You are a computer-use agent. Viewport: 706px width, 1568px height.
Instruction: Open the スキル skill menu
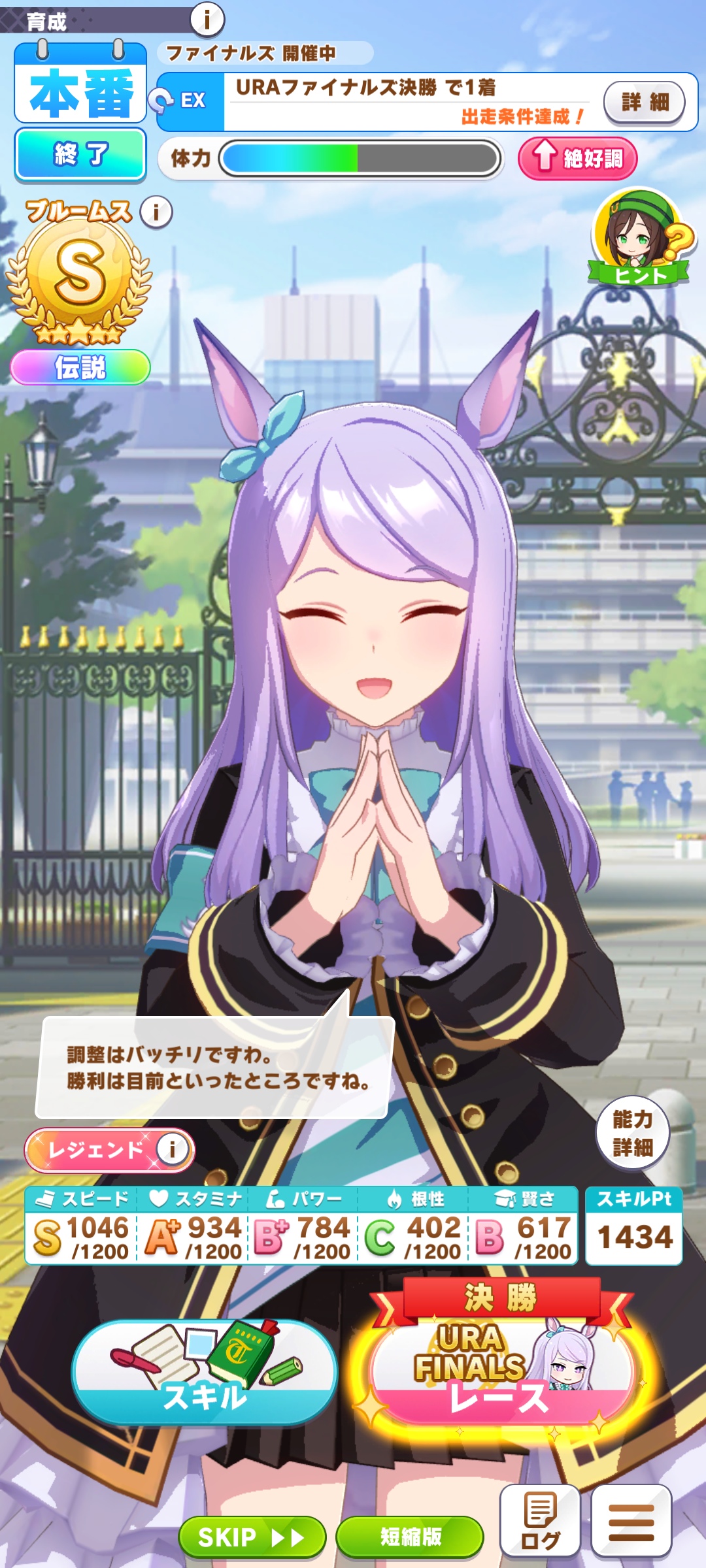(205, 1373)
